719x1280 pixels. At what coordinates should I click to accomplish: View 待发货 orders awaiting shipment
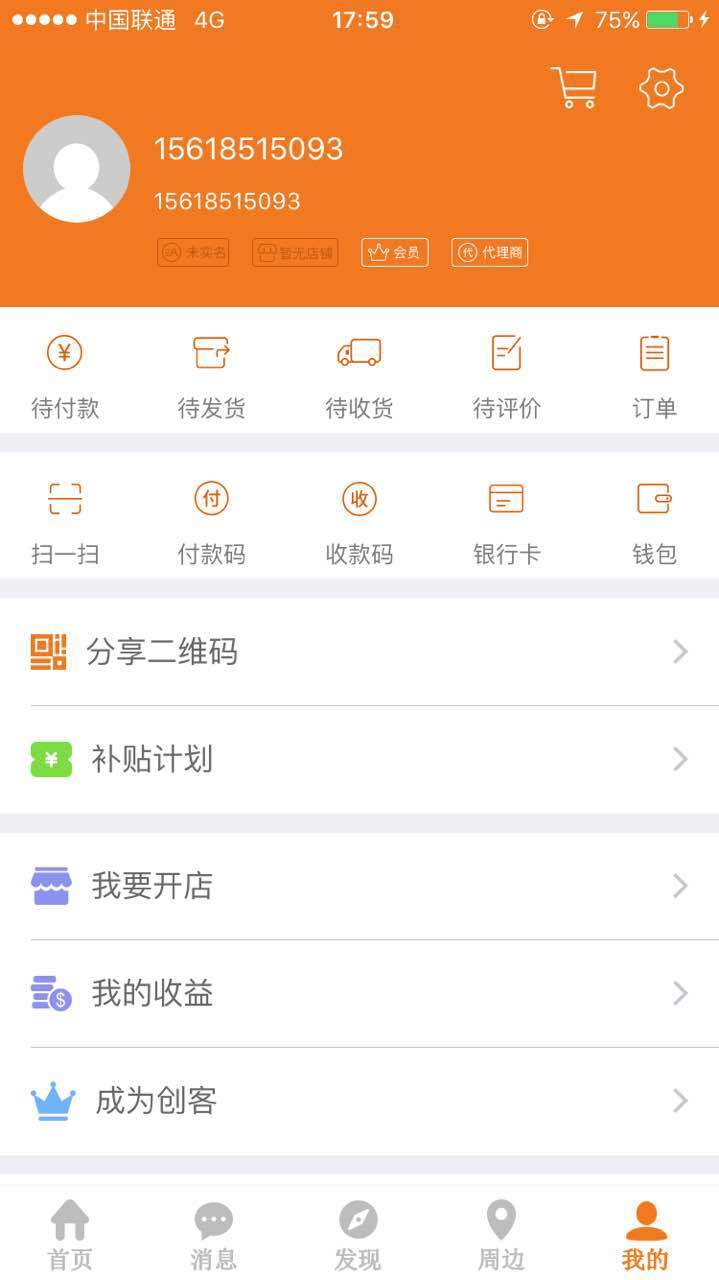click(212, 376)
